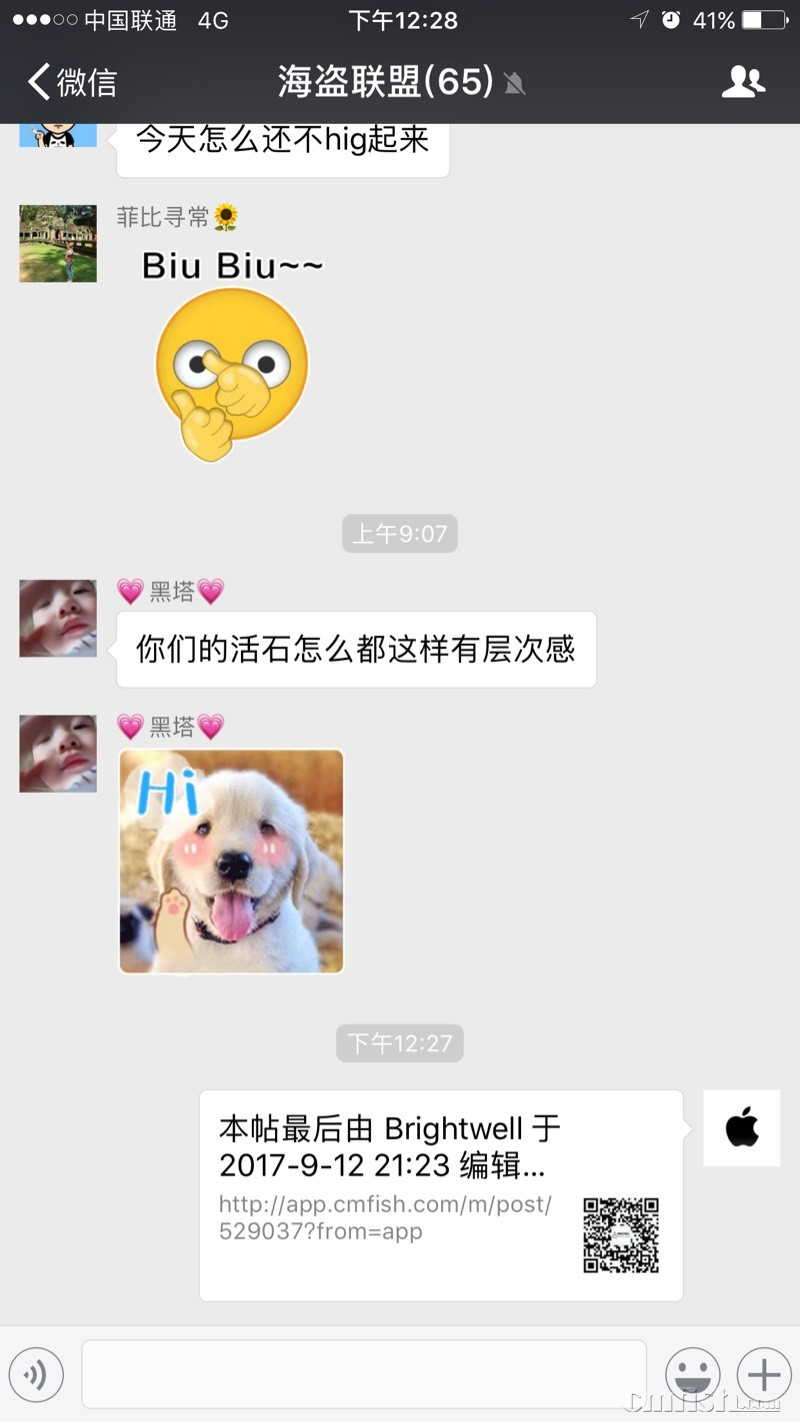This screenshot has width=800, height=1423.
Task: Open the emoji sticker panel
Action: pyautogui.click(x=692, y=1374)
